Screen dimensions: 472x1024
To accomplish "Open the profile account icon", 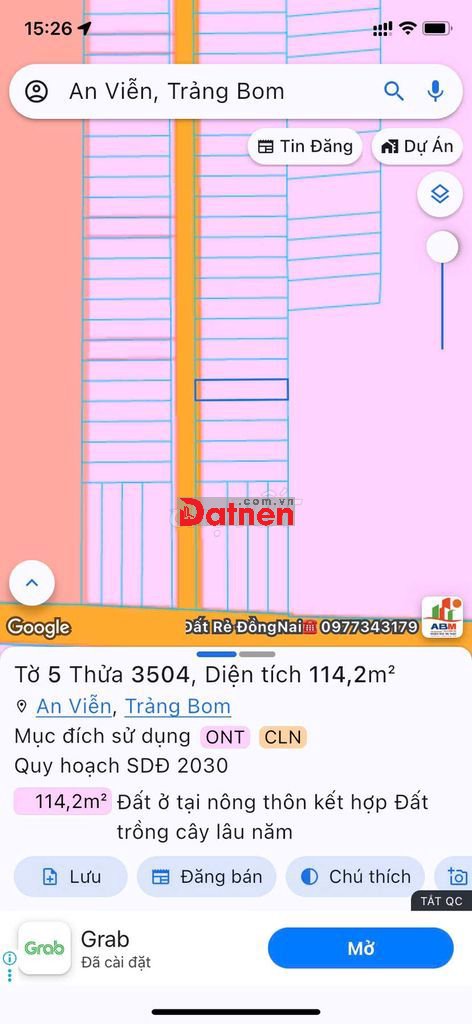I will tap(37, 91).
